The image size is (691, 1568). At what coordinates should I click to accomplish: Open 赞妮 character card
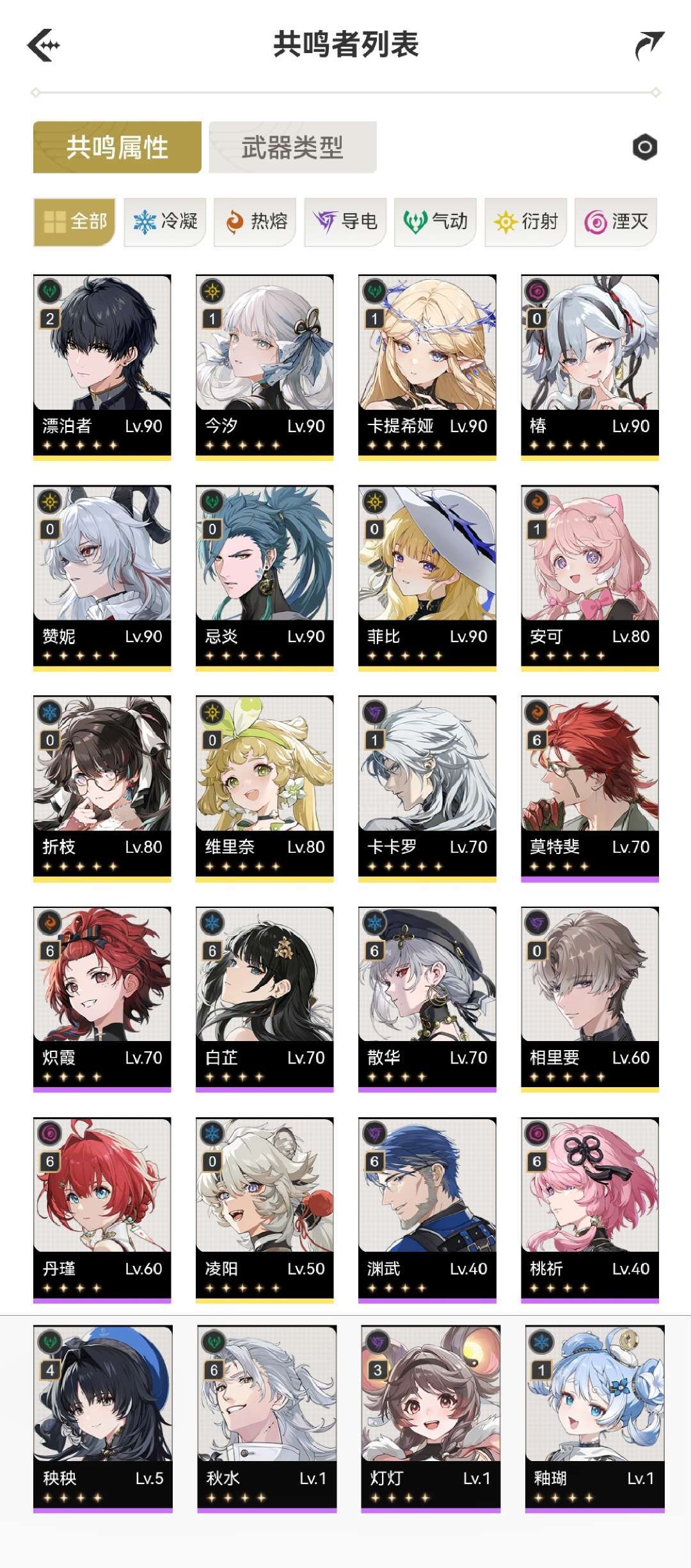(x=102, y=578)
